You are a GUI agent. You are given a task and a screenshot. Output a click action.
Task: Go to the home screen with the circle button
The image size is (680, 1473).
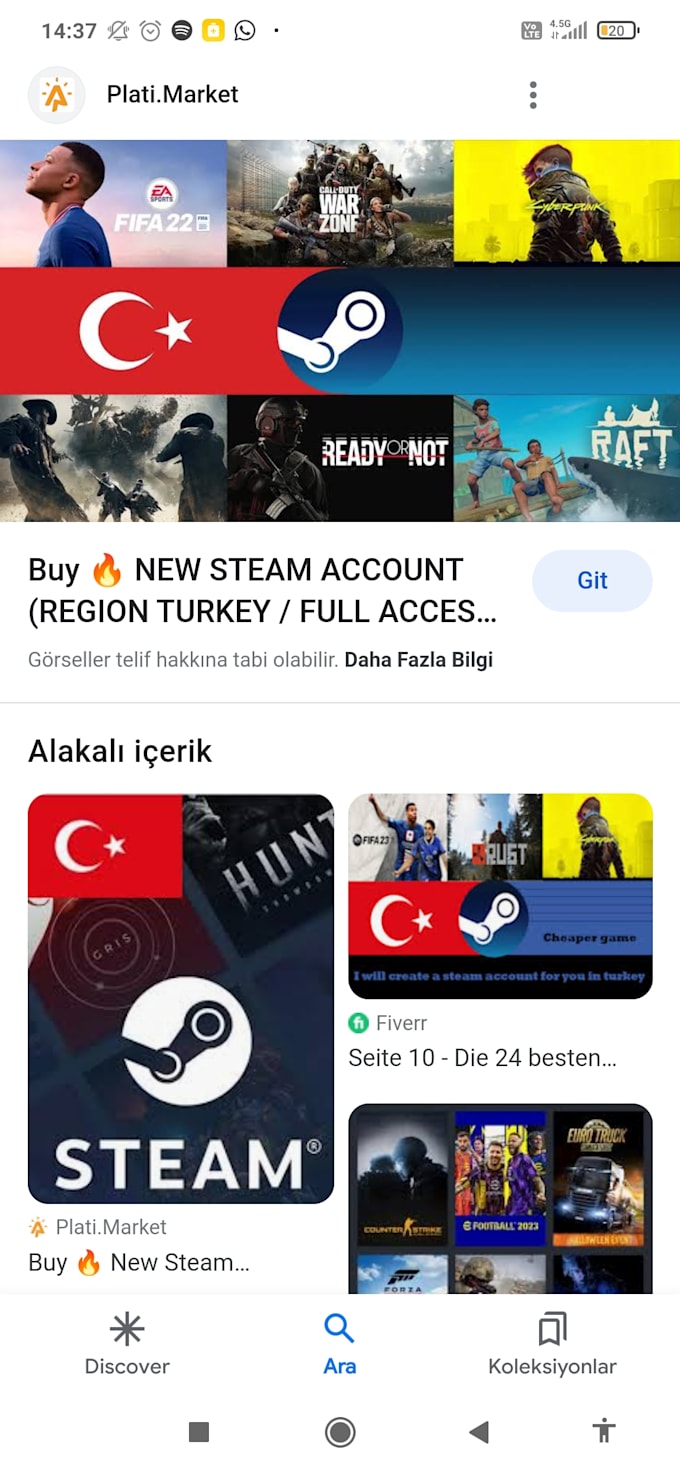[340, 1432]
